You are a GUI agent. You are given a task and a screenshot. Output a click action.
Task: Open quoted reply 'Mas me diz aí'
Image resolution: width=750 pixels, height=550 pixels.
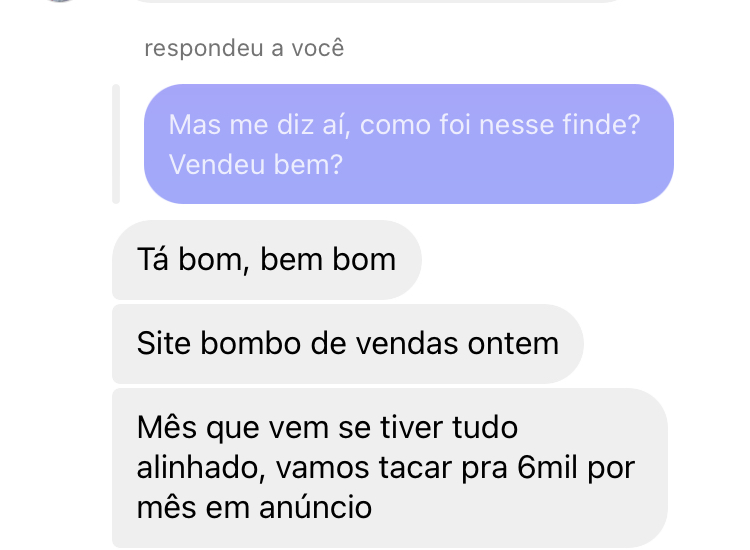[x=408, y=144]
